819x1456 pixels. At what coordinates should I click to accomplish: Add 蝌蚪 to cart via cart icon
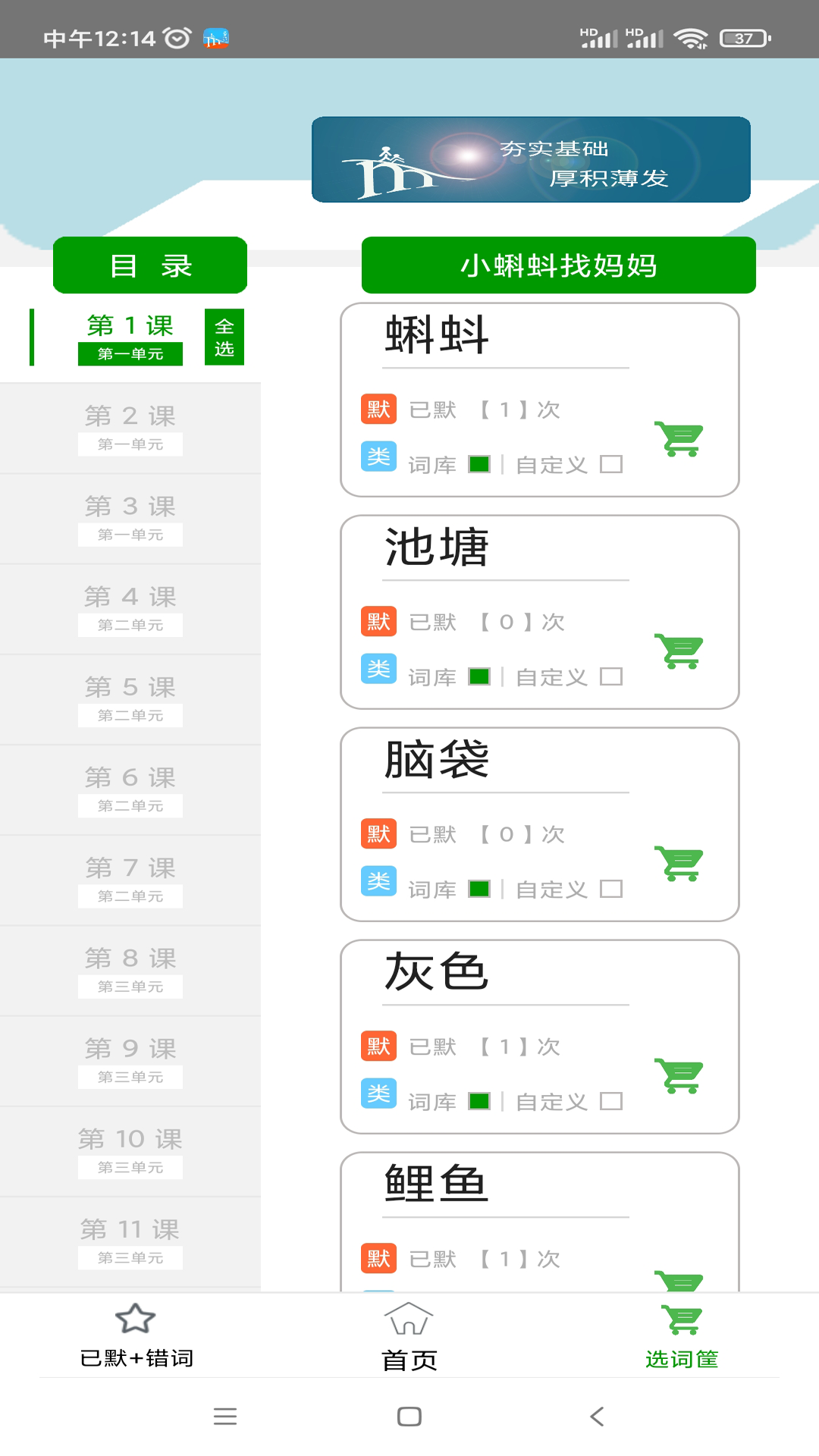(x=680, y=438)
